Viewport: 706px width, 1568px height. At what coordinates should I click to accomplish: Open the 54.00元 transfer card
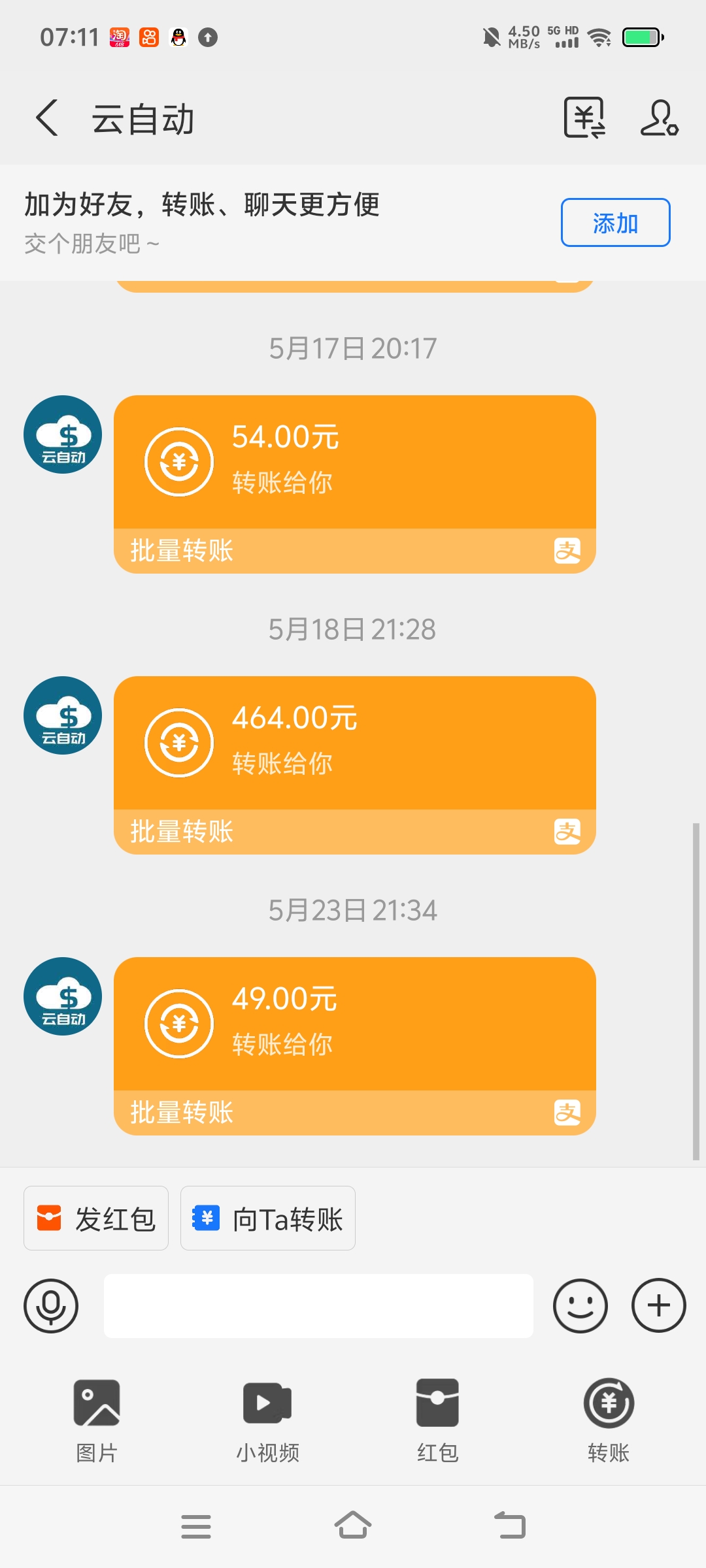(x=355, y=484)
